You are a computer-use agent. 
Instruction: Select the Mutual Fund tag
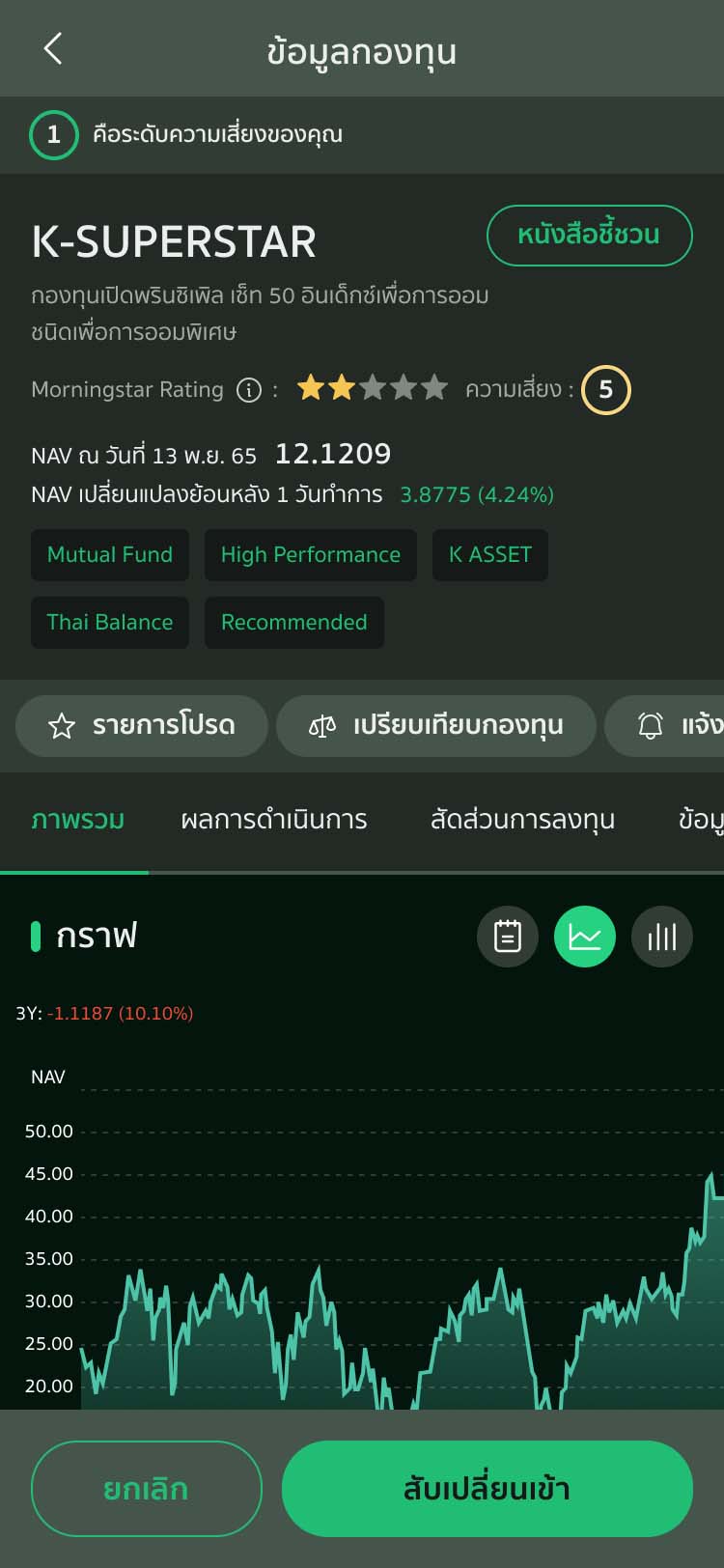pyautogui.click(x=110, y=555)
